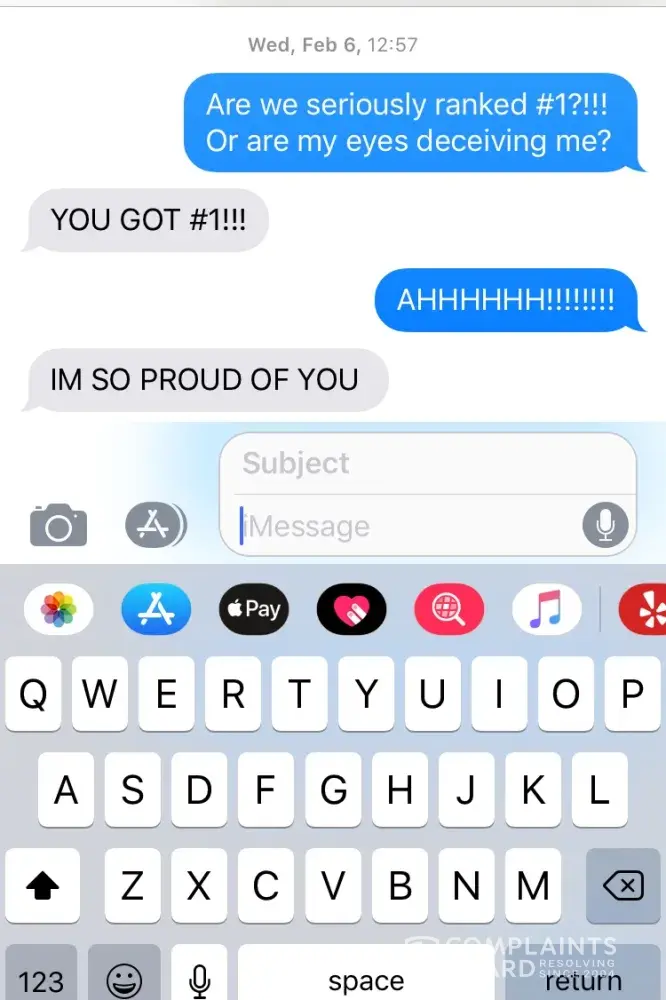Open the Yelp iMessage app

pos(642,609)
